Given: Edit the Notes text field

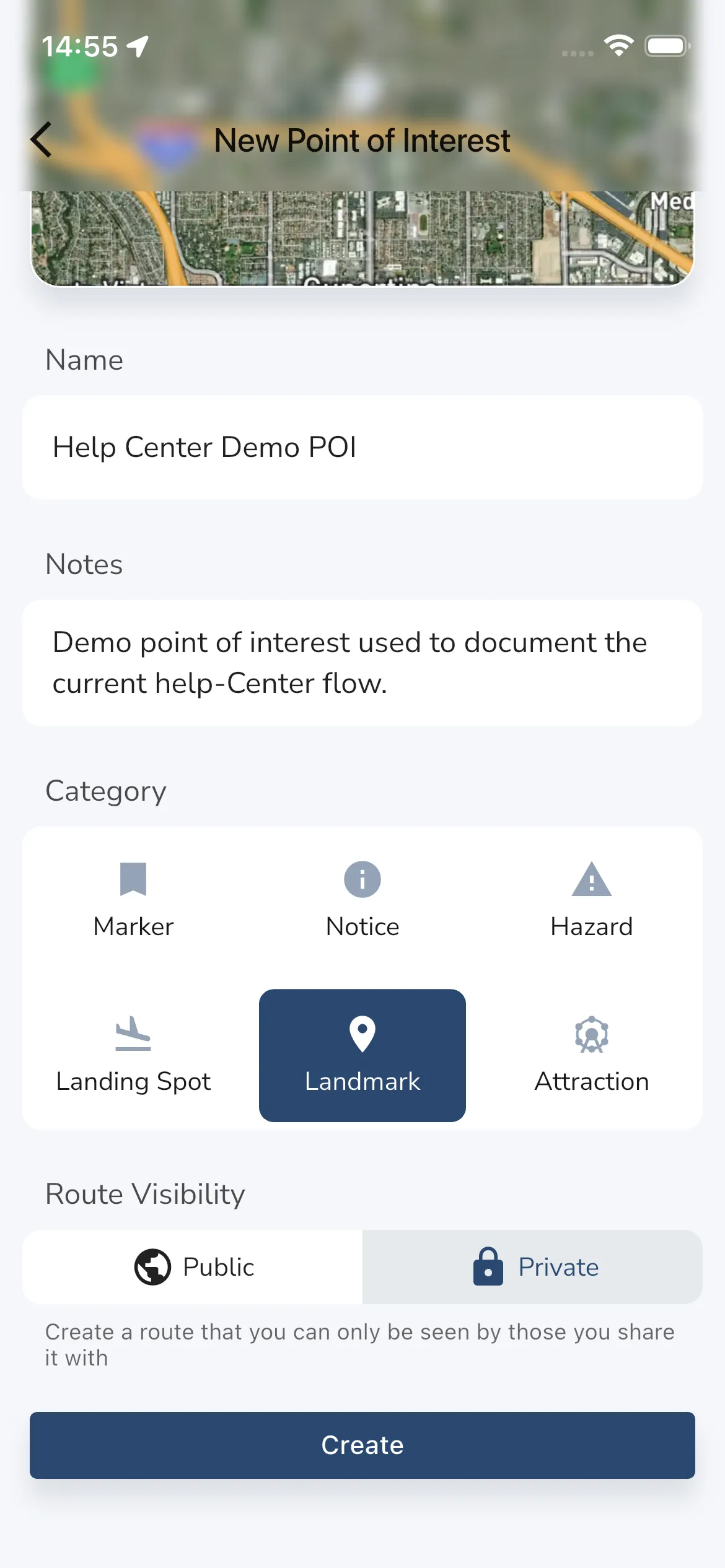Looking at the screenshot, I should (x=362, y=663).
